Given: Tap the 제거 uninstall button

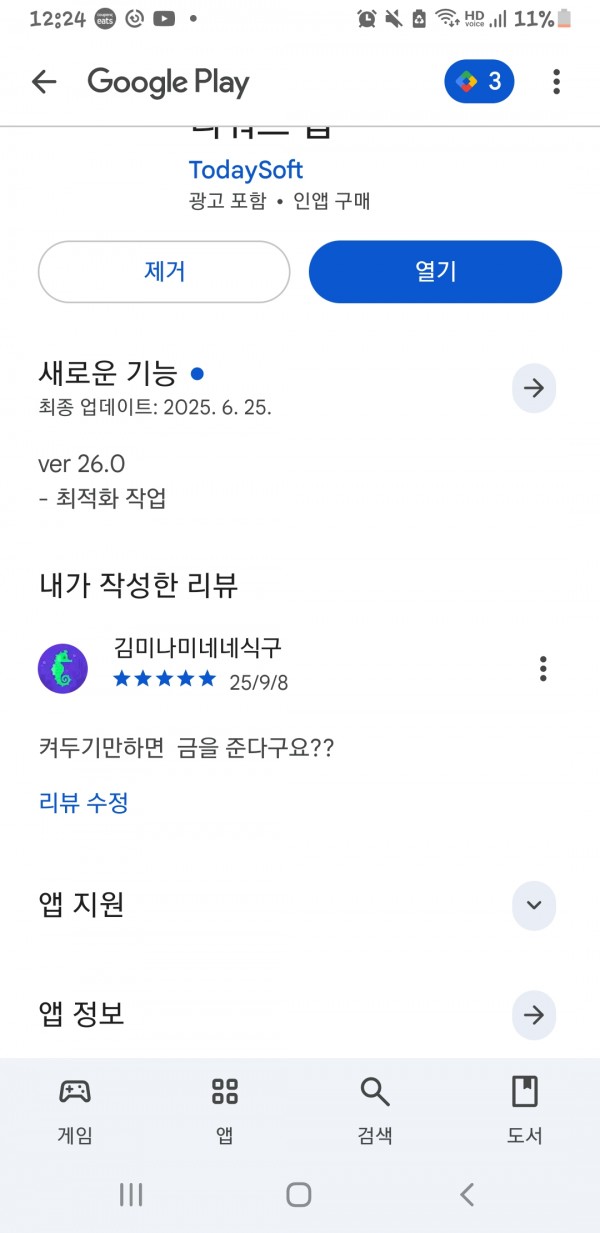Looking at the screenshot, I should click(x=164, y=271).
